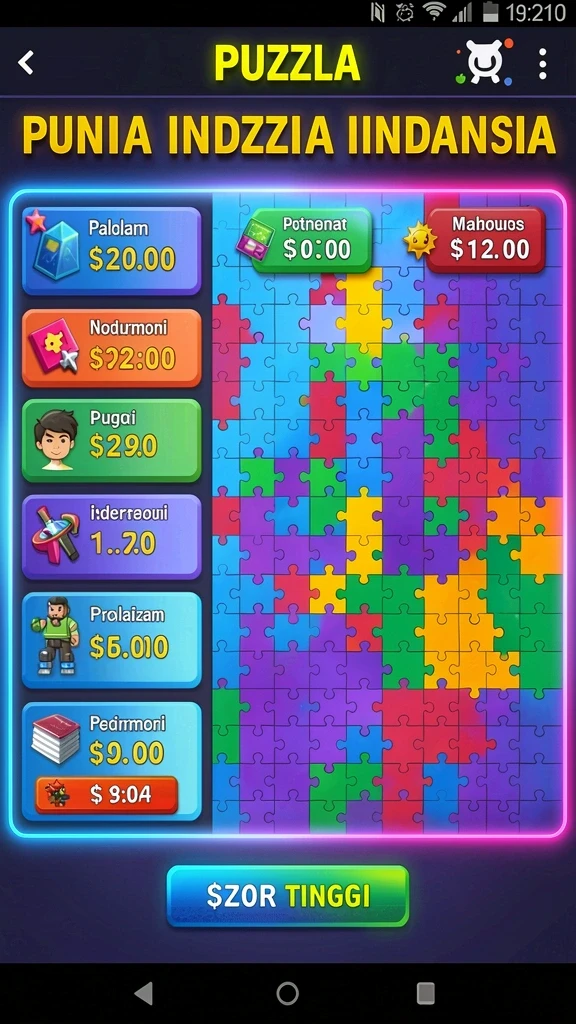Select the Nodumoni $92:00 card
Viewport: 576px width, 1024px height.
(111, 348)
